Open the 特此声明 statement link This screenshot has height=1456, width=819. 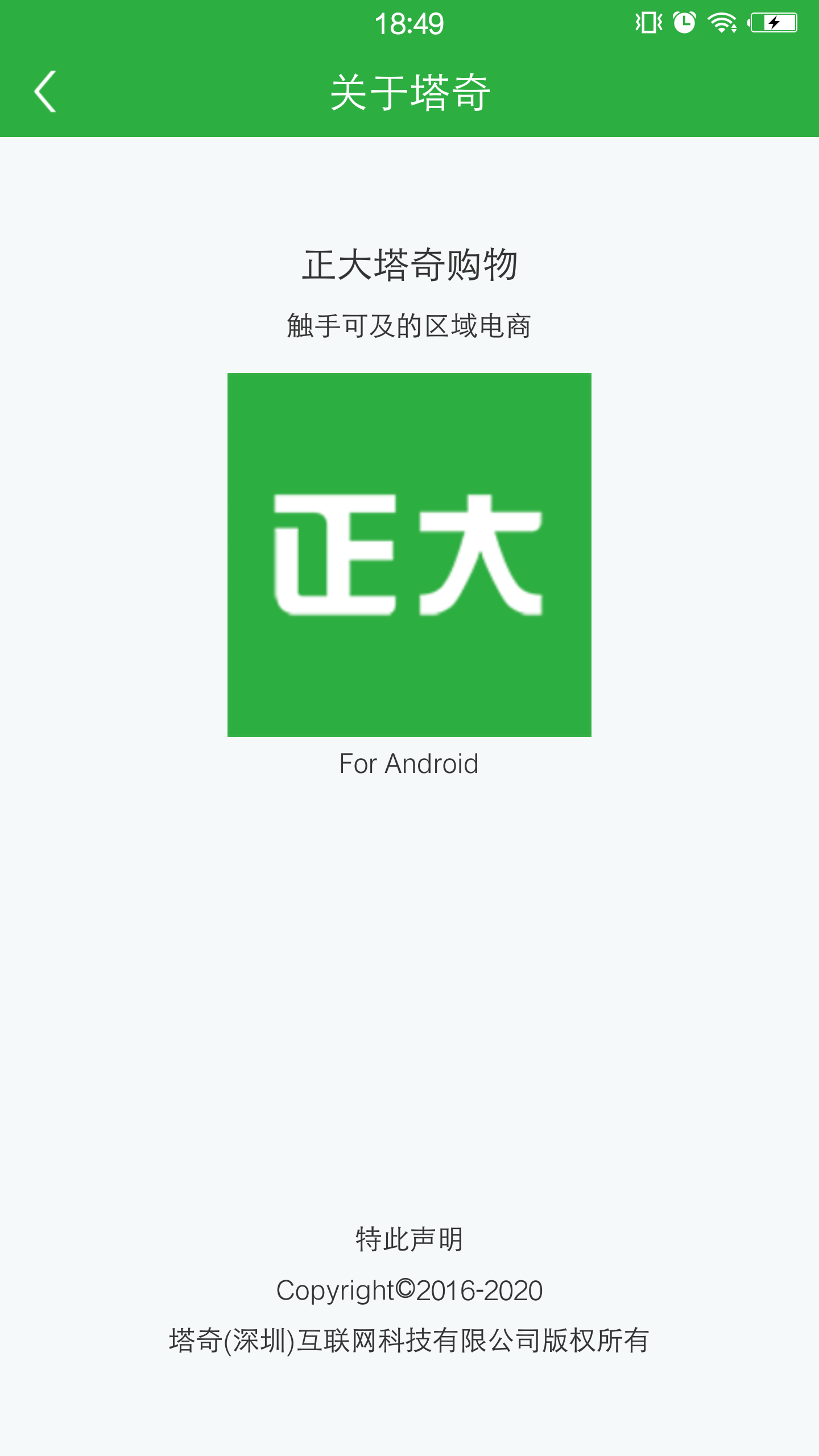409,1239
